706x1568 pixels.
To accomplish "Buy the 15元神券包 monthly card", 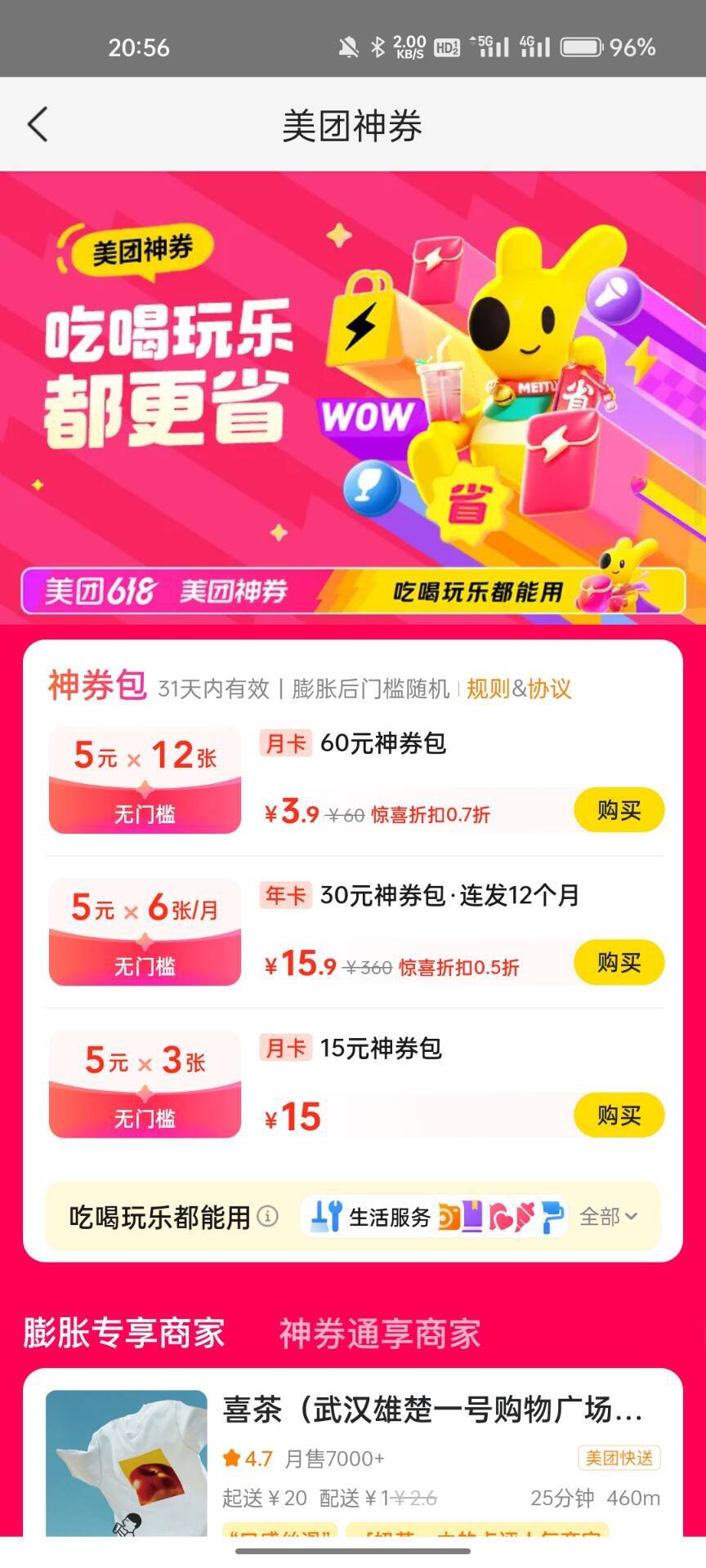I will [x=619, y=1115].
